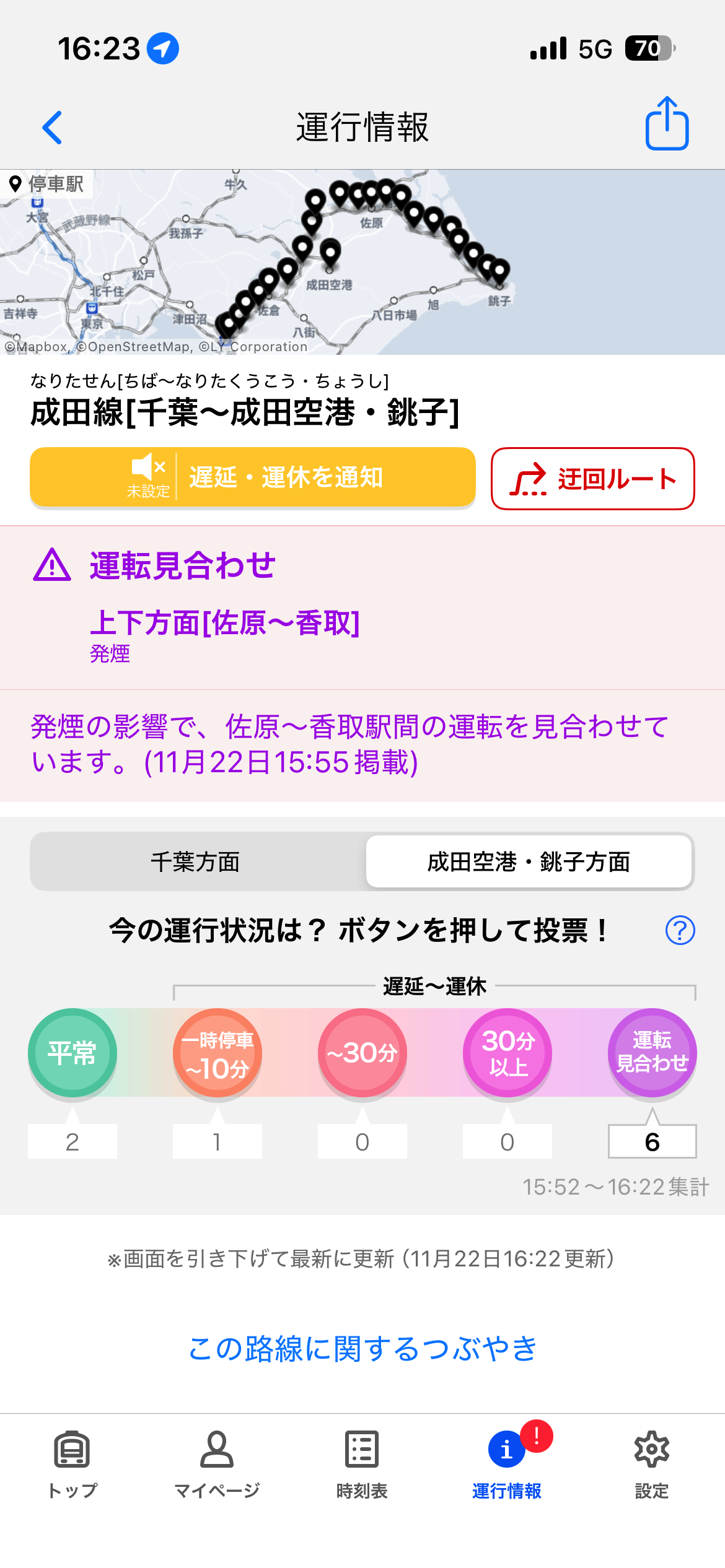Open tweets about this line

point(362,1348)
